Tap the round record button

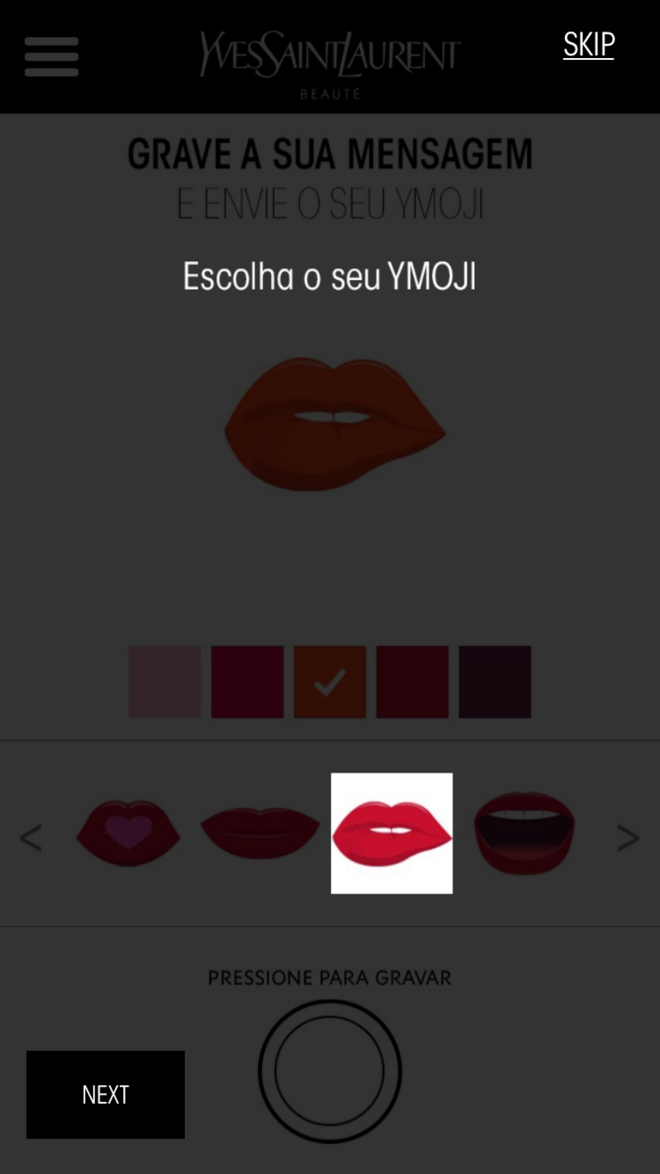click(x=330, y=1071)
